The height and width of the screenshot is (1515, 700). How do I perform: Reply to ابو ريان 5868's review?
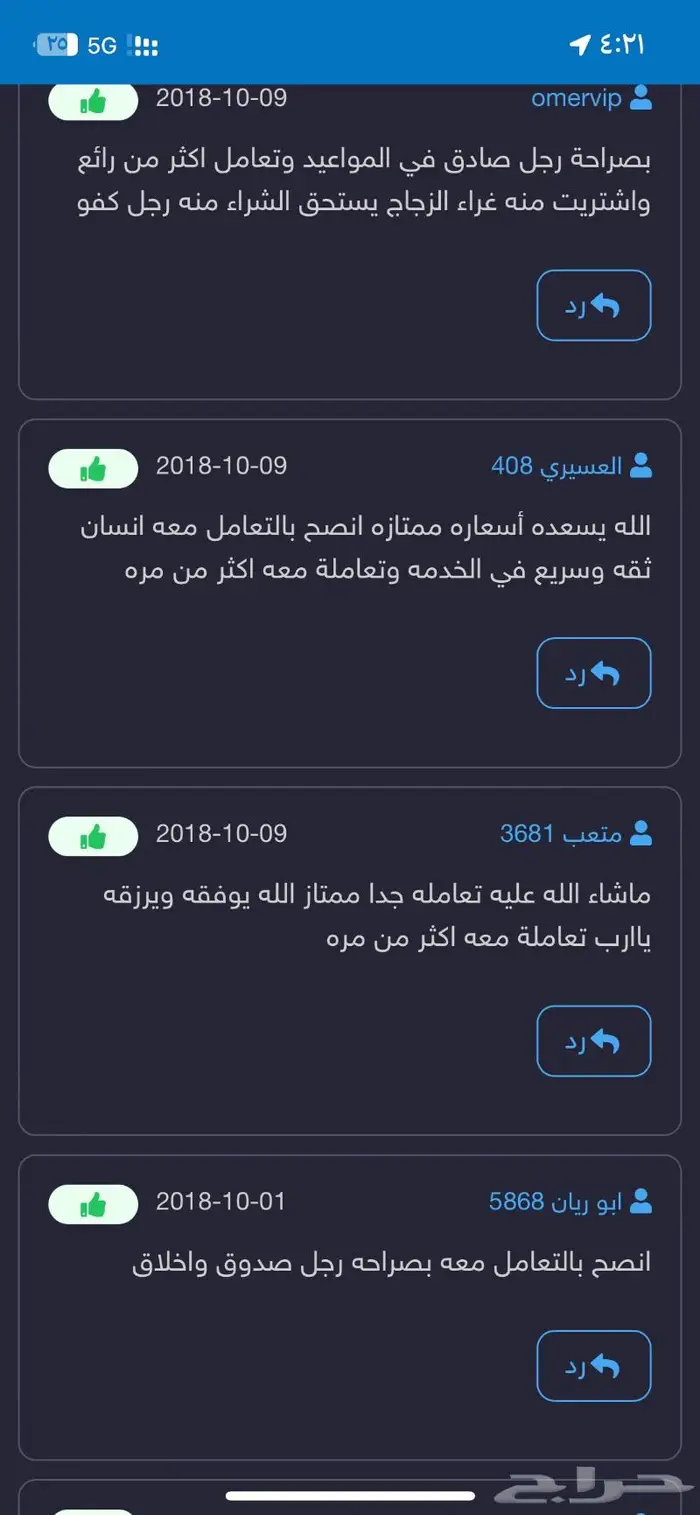[x=593, y=1366]
